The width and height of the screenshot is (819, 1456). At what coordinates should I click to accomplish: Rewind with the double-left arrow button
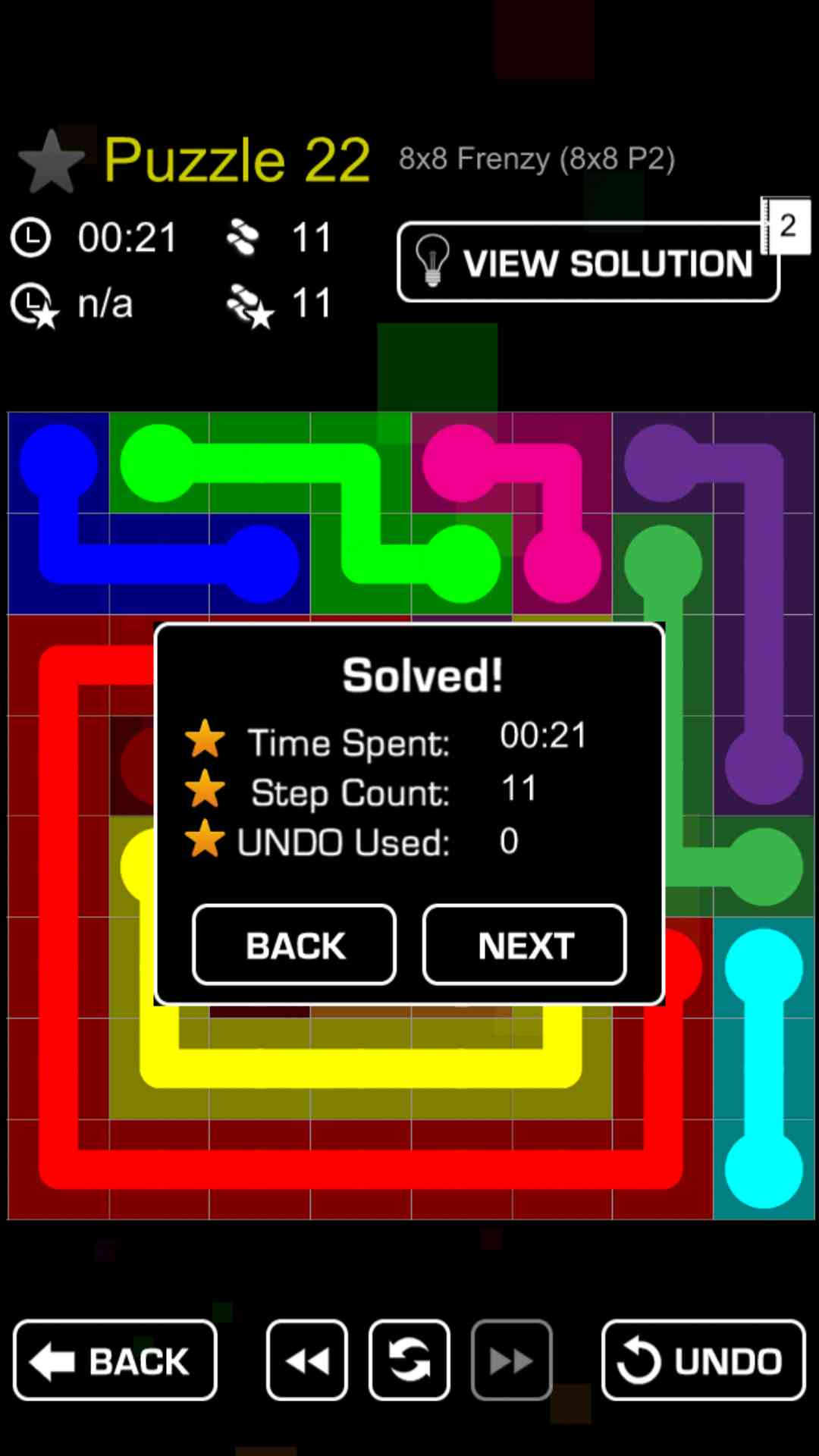[x=307, y=1360]
